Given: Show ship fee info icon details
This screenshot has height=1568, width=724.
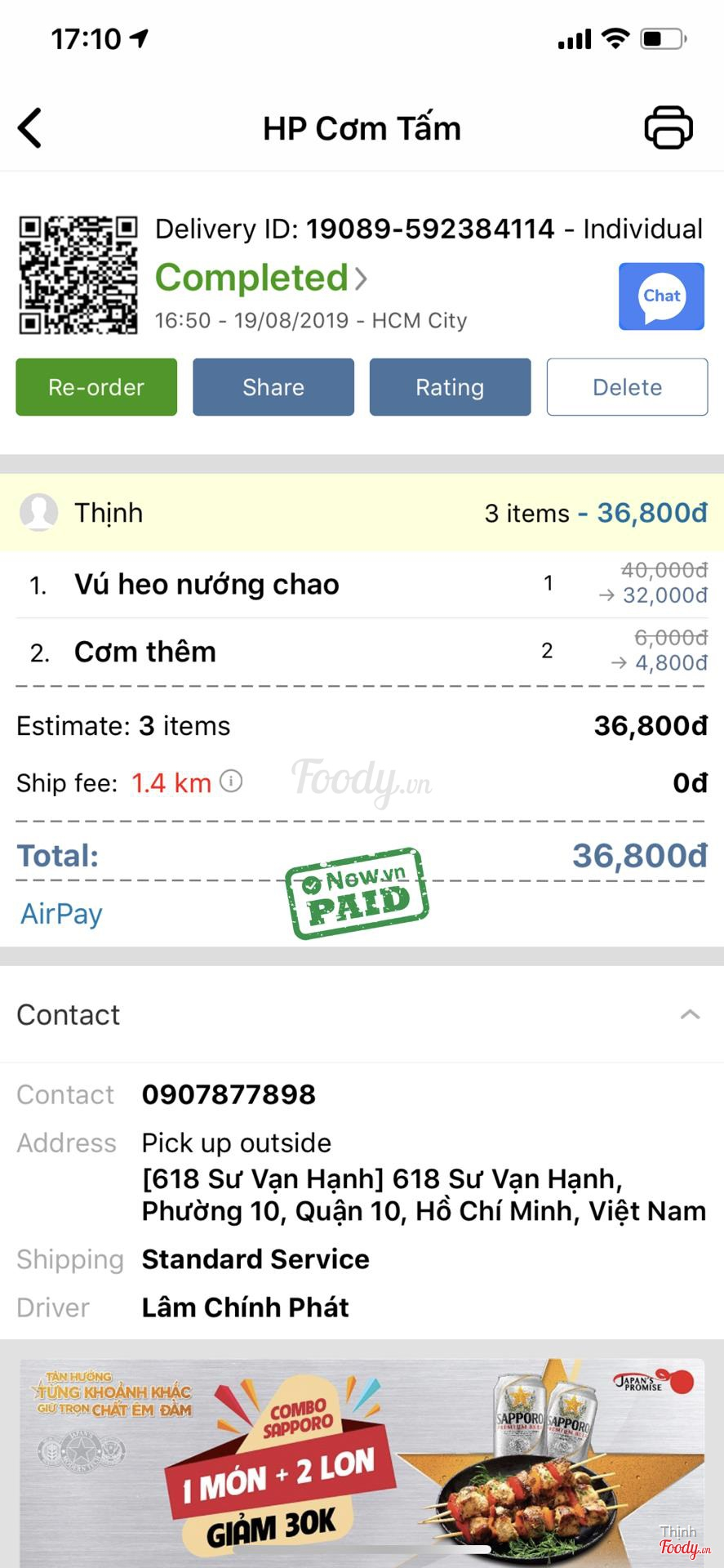Looking at the screenshot, I should coord(232,782).
